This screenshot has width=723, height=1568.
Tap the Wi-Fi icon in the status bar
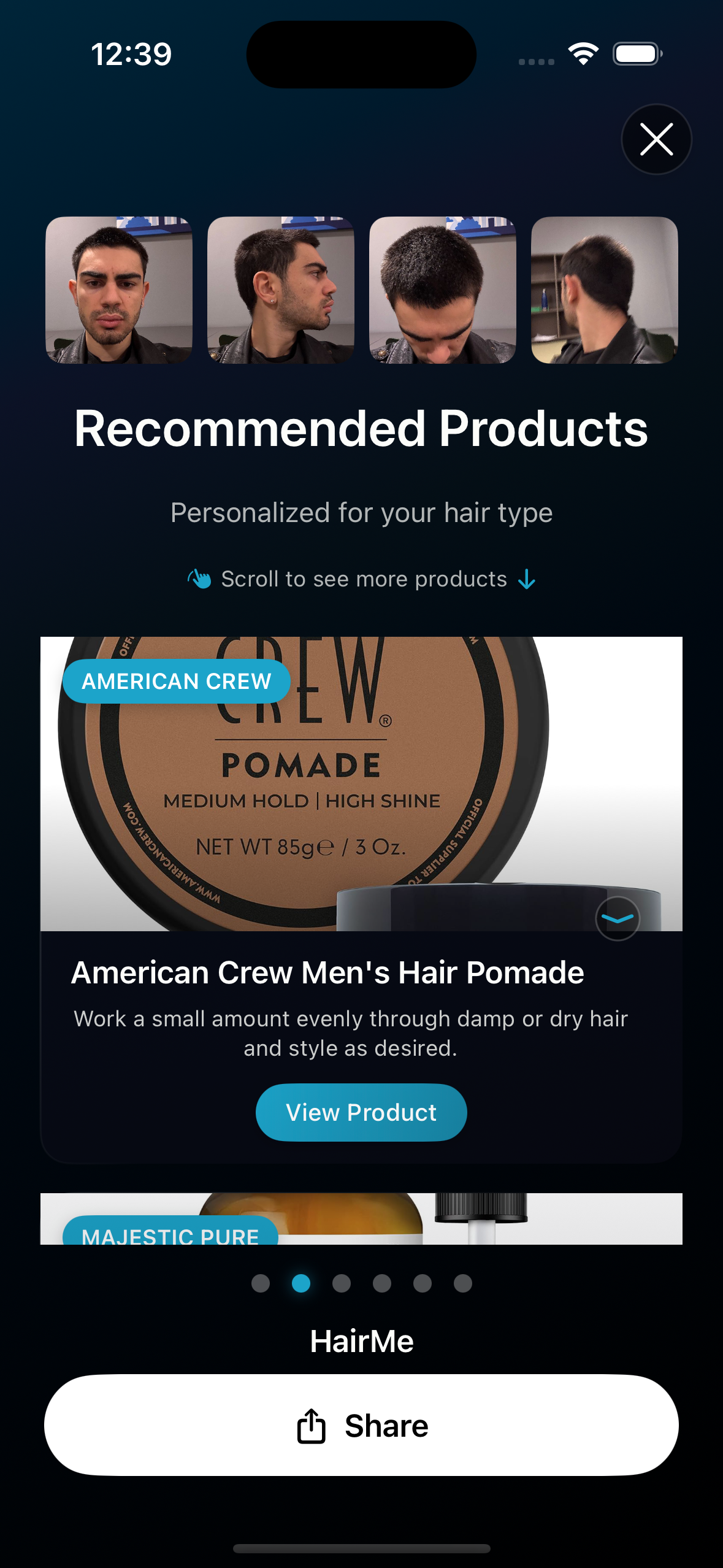tap(583, 53)
